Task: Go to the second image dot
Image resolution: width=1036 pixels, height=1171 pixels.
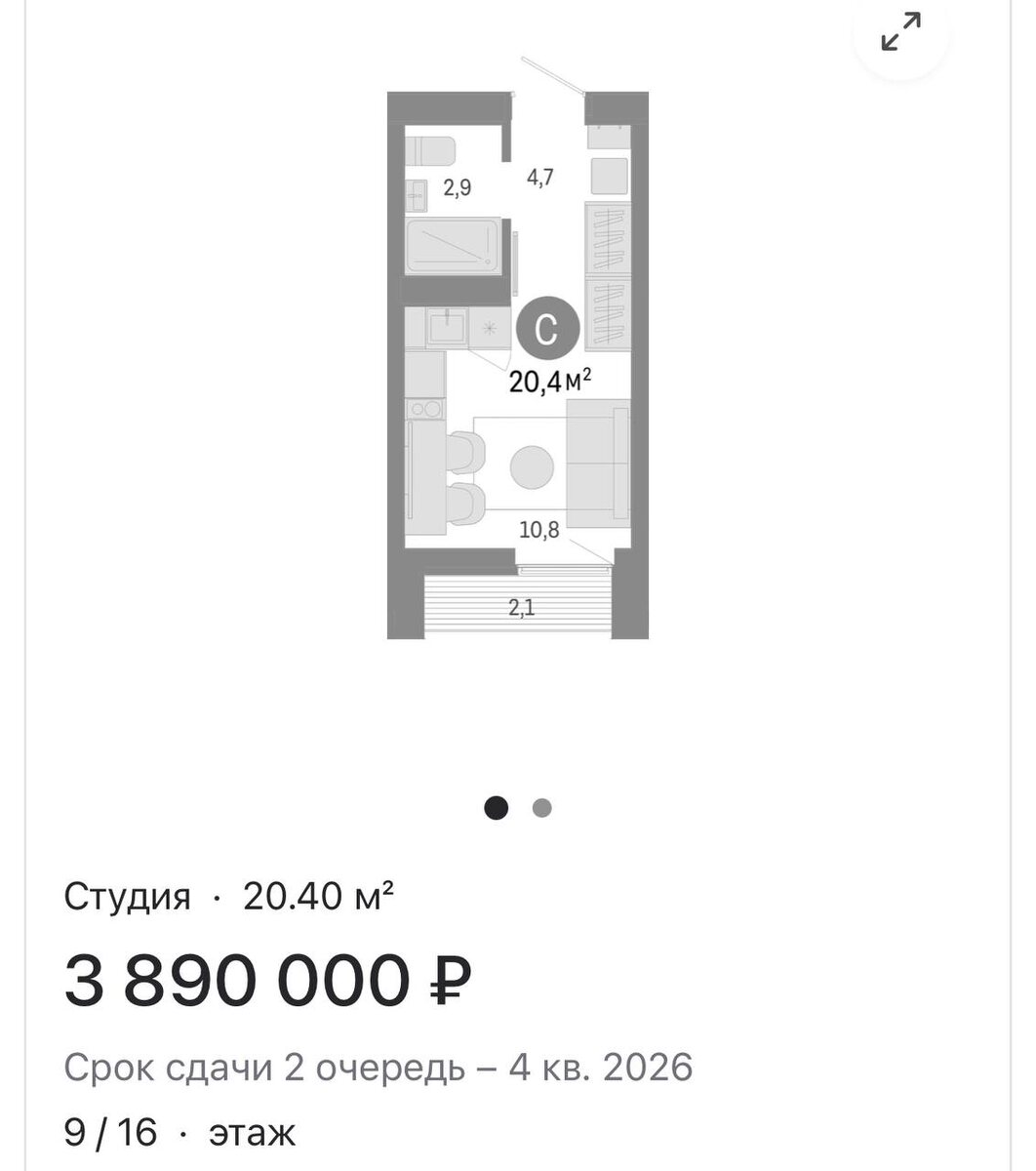Action: click(x=542, y=808)
